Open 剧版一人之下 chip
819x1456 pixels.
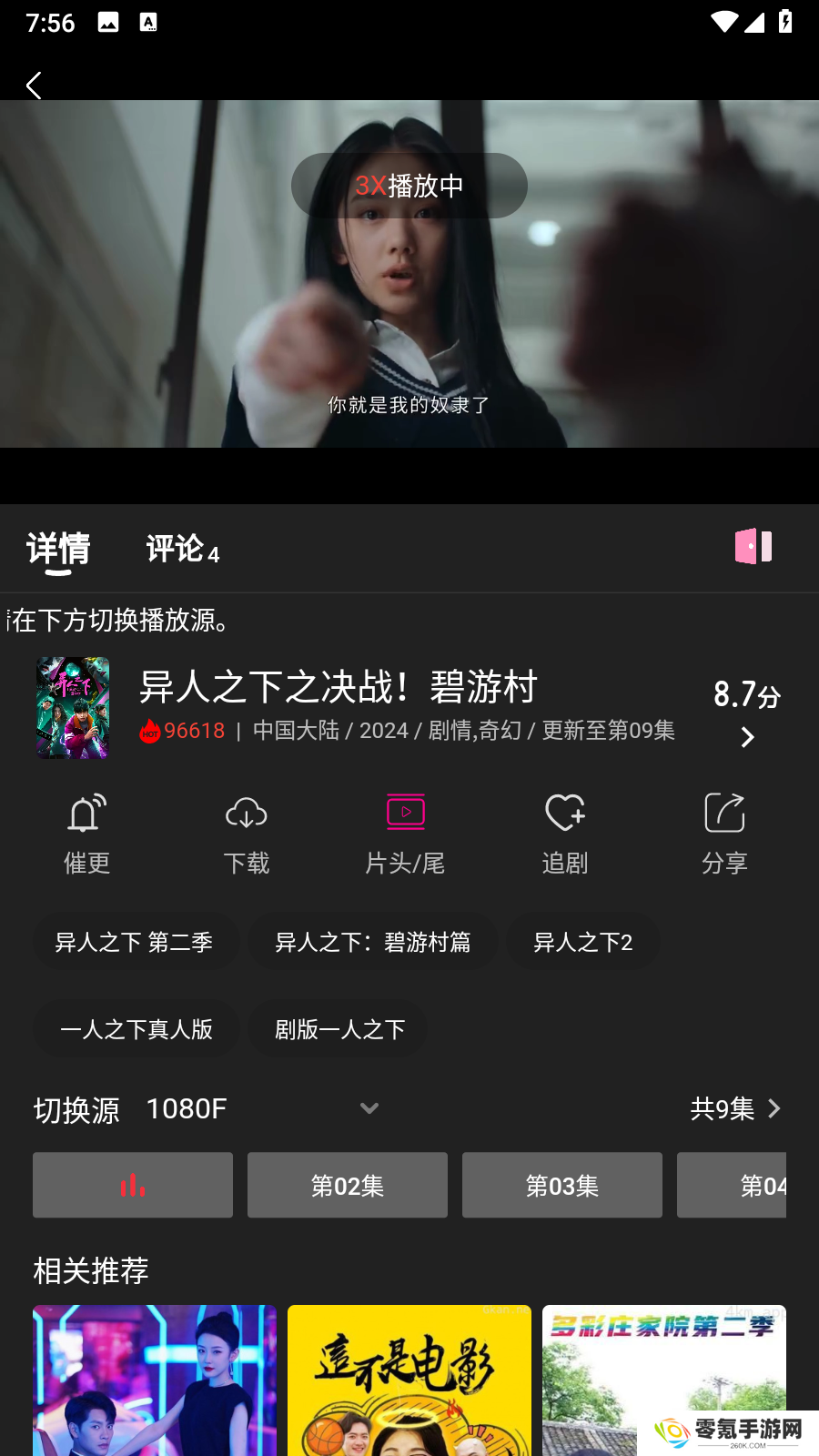coord(339,1029)
